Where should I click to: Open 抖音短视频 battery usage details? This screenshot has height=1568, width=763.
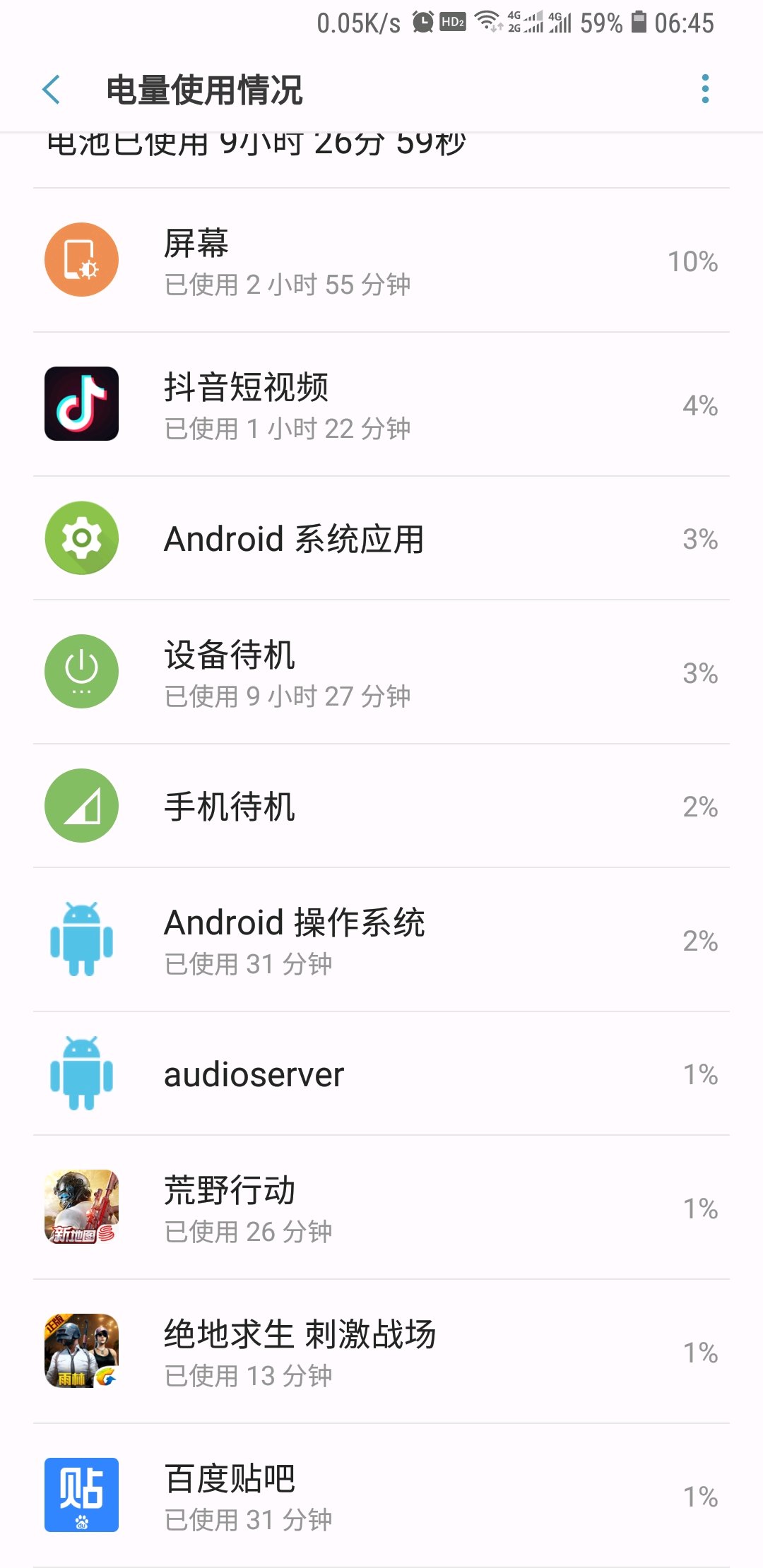pyautogui.click(x=381, y=405)
